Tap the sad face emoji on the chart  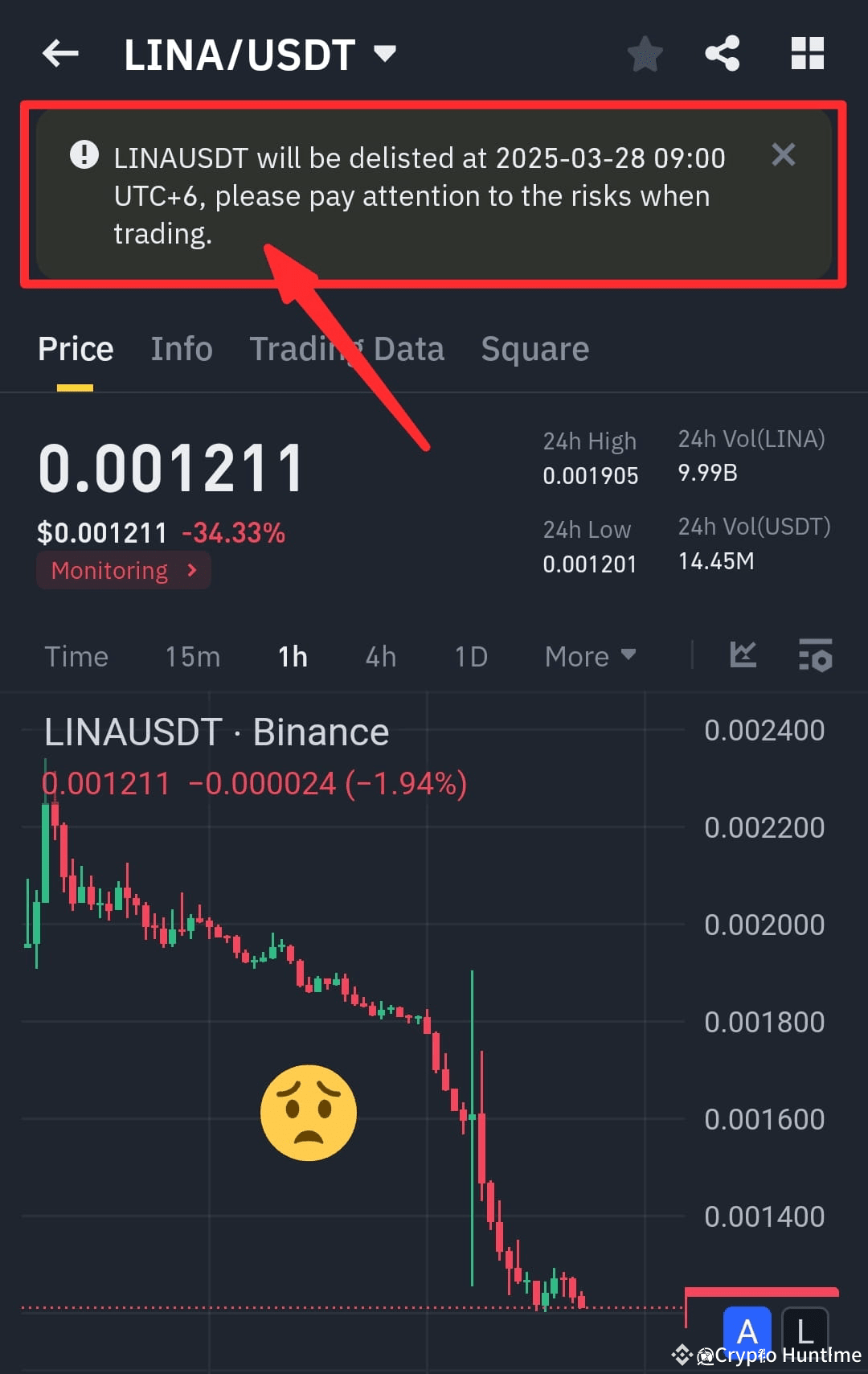pos(308,1112)
